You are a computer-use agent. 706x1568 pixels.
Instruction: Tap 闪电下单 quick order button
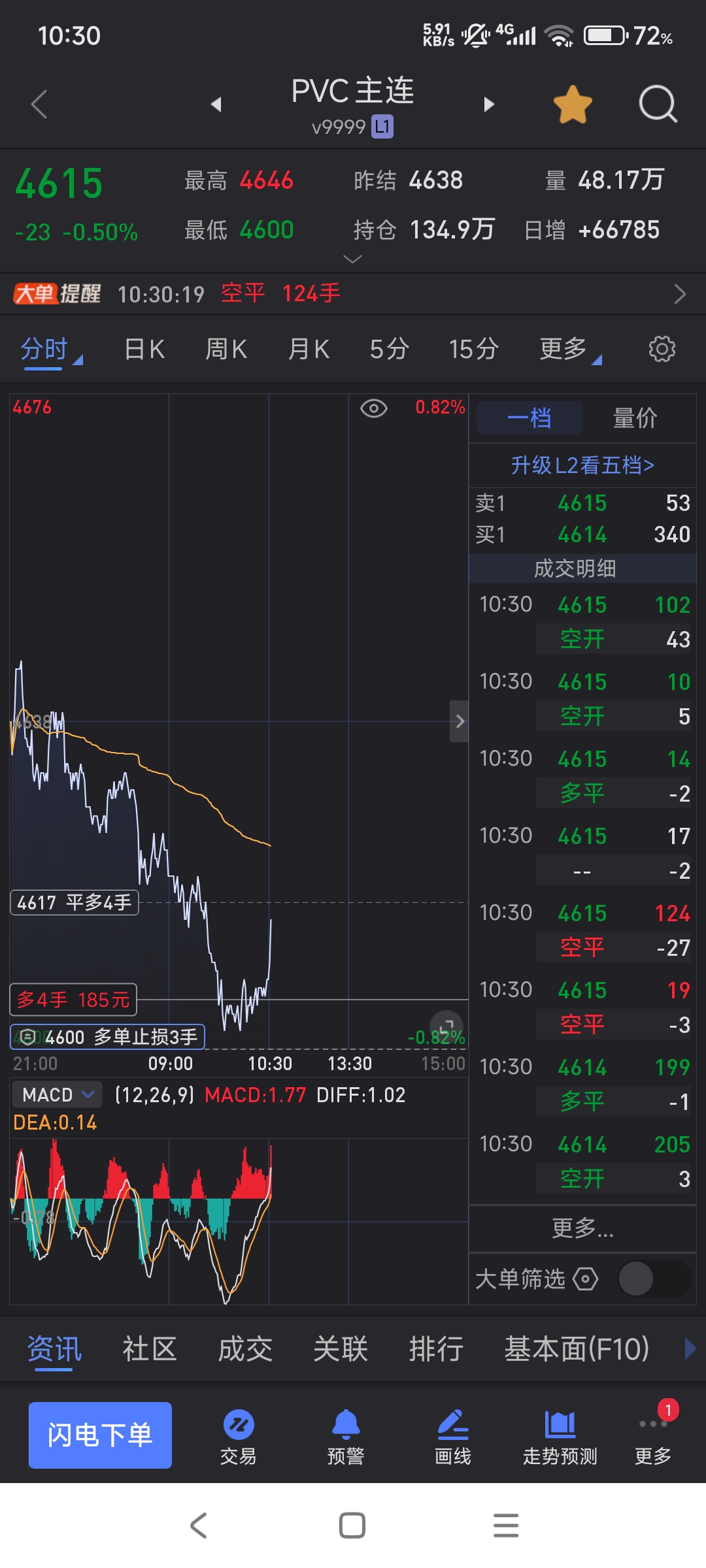pos(100,1435)
